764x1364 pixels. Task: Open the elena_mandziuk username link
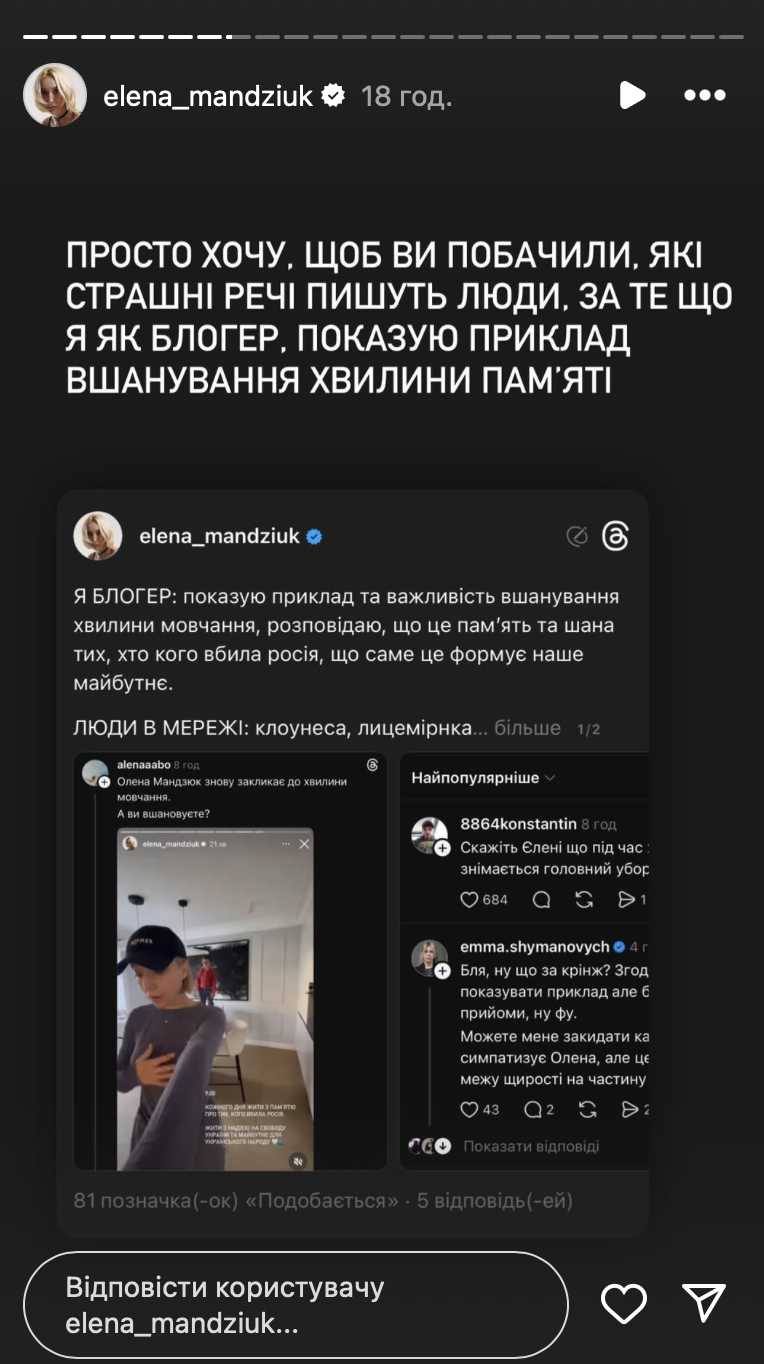coord(208,96)
